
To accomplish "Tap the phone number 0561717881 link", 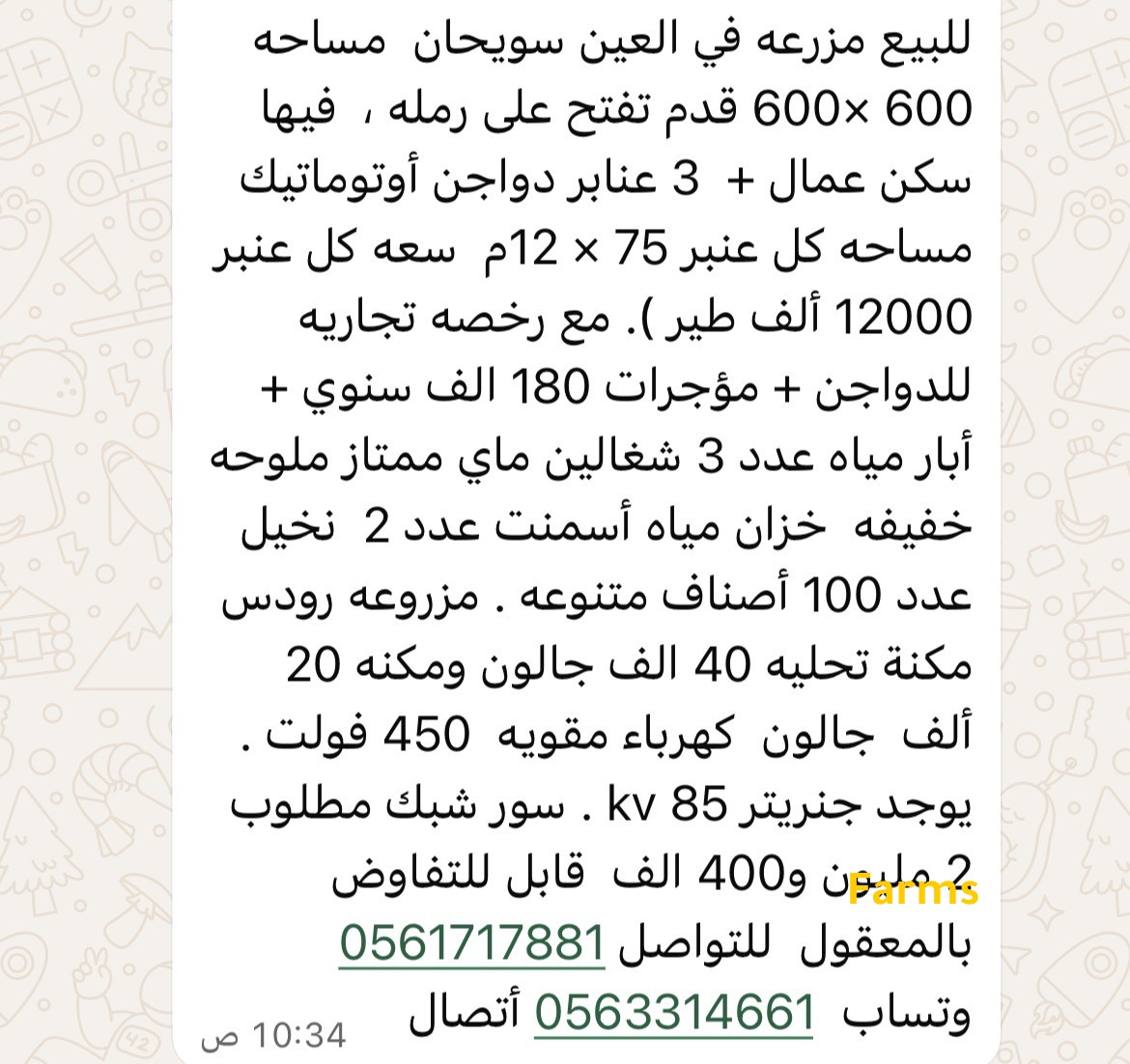I will [x=472, y=943].
